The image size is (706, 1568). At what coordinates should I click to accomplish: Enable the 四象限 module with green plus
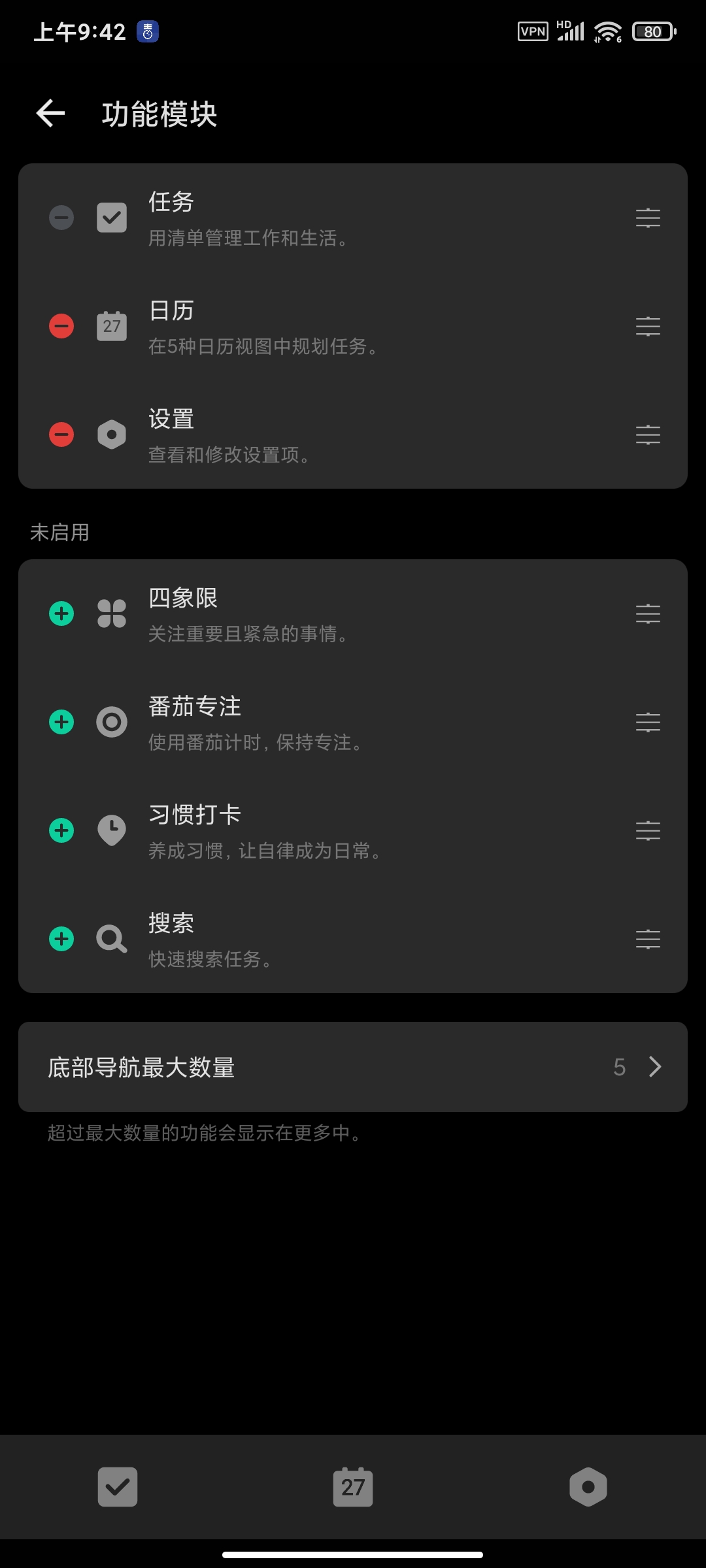point(61,613)
